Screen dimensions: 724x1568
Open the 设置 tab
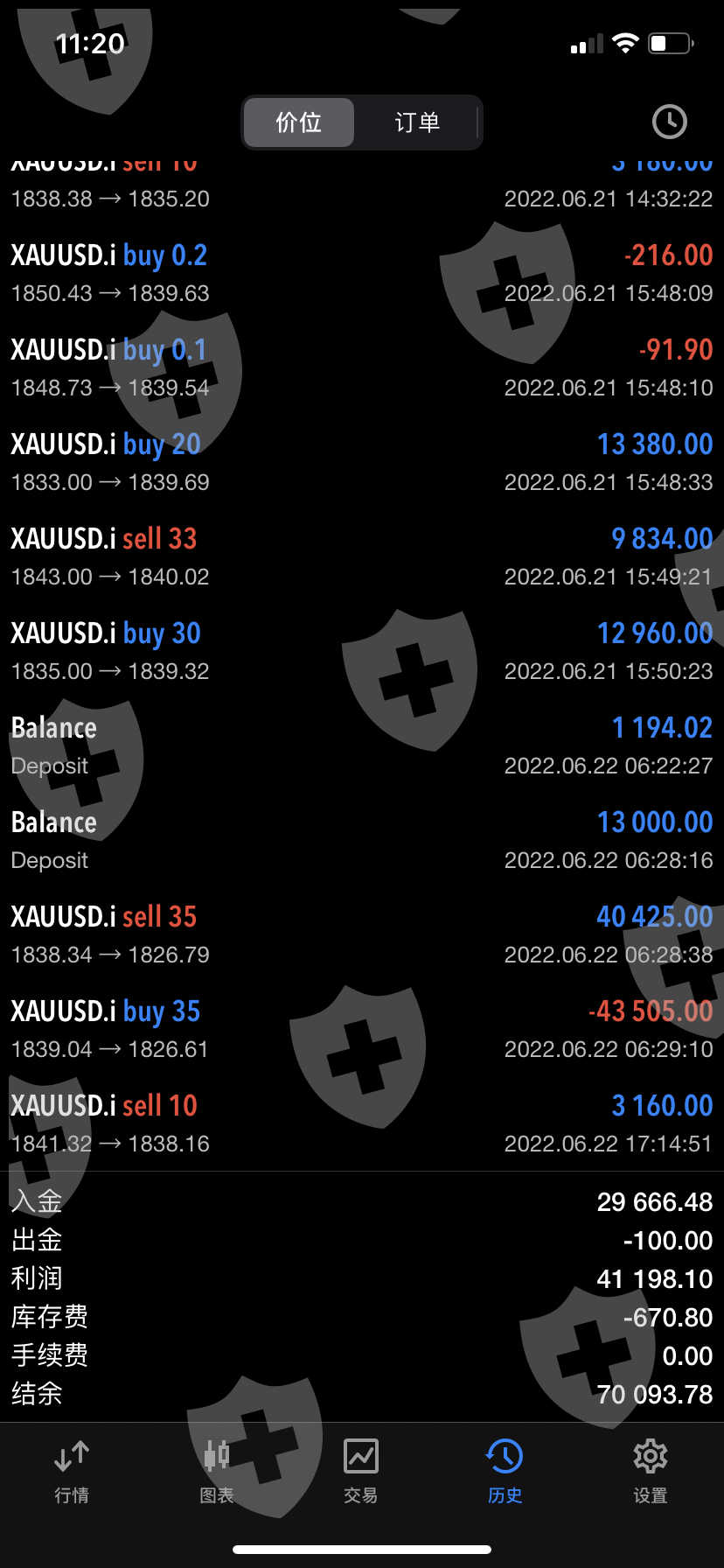650,1472
